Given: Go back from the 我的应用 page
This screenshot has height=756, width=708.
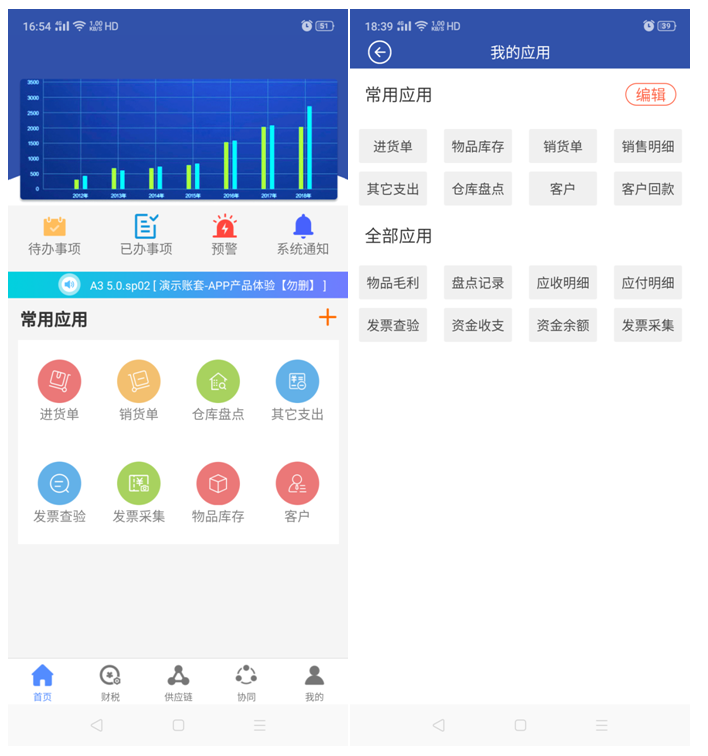Looking at the screenshot, I should pos(379,52).
